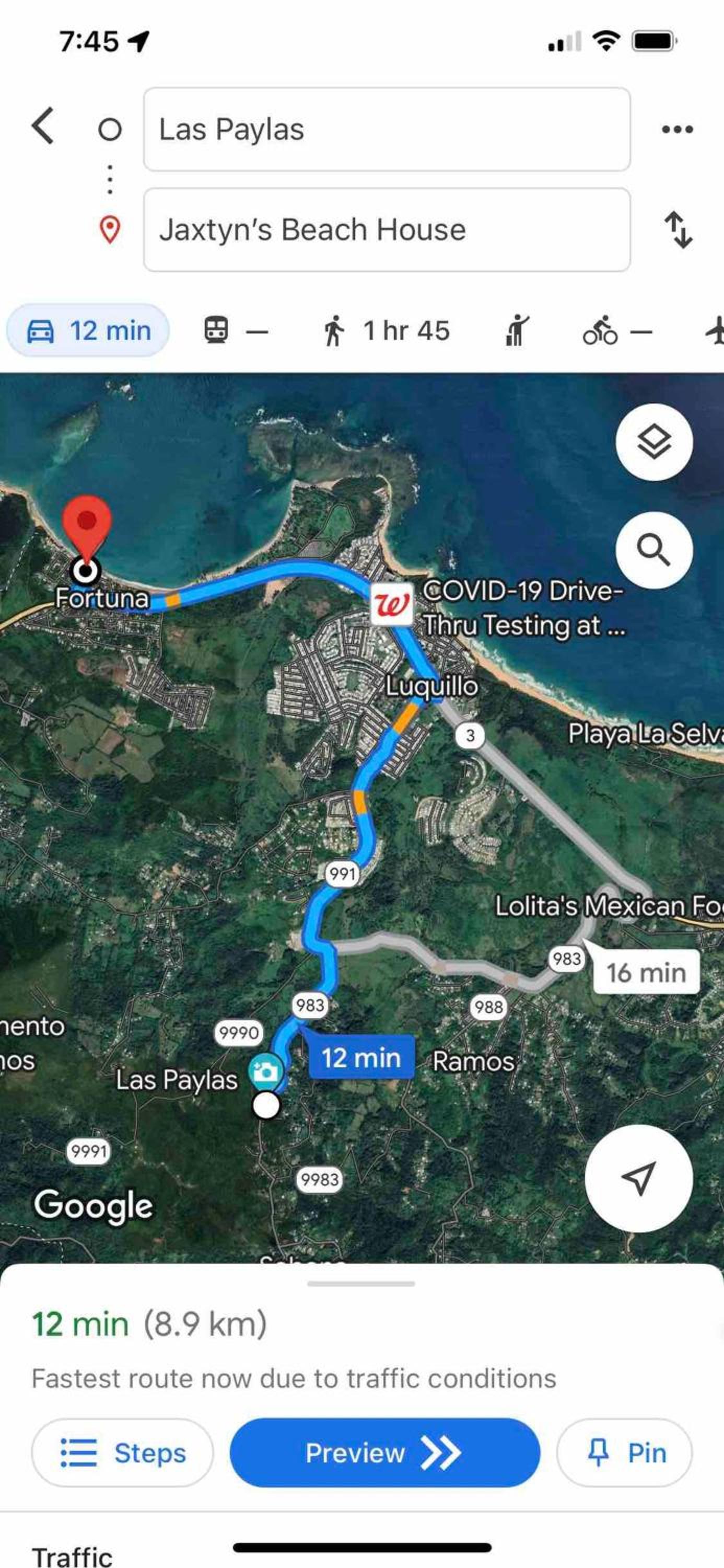Select the ride-hailing travel mode
Screen dimensions: 724x1568
point(516,330)
